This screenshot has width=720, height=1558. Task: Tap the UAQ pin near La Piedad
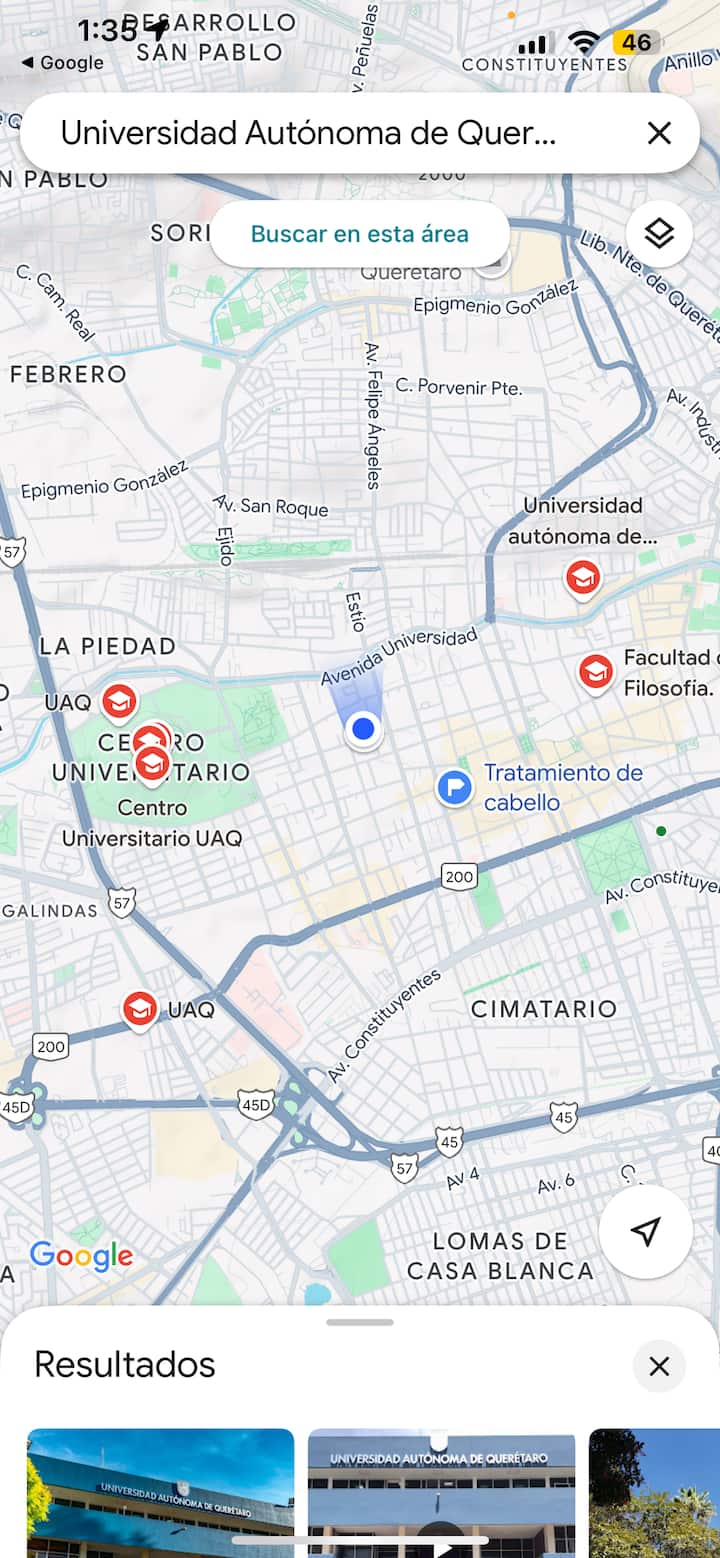119,701
